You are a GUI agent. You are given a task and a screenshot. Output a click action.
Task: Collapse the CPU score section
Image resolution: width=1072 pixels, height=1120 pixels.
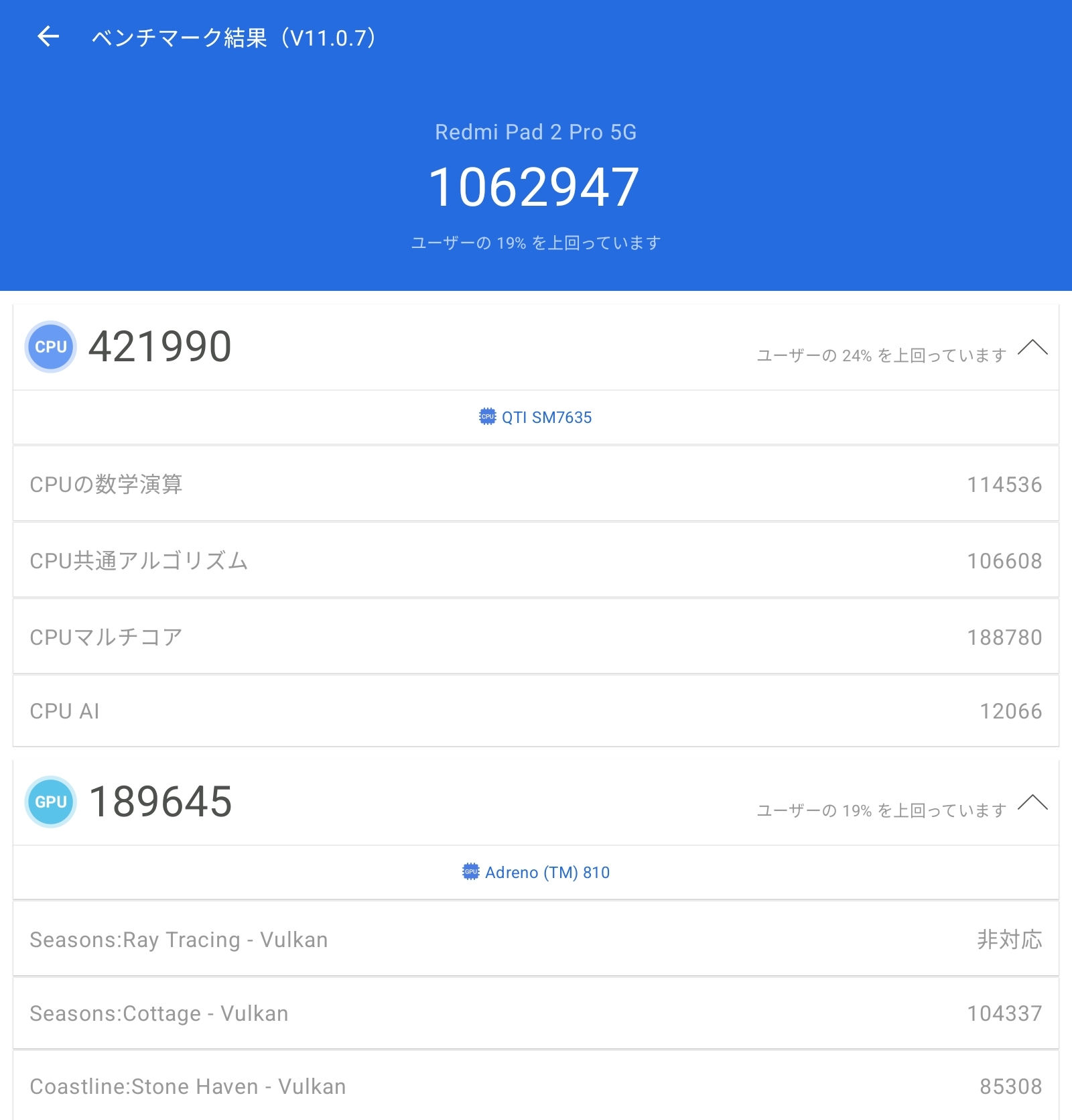1032,347
